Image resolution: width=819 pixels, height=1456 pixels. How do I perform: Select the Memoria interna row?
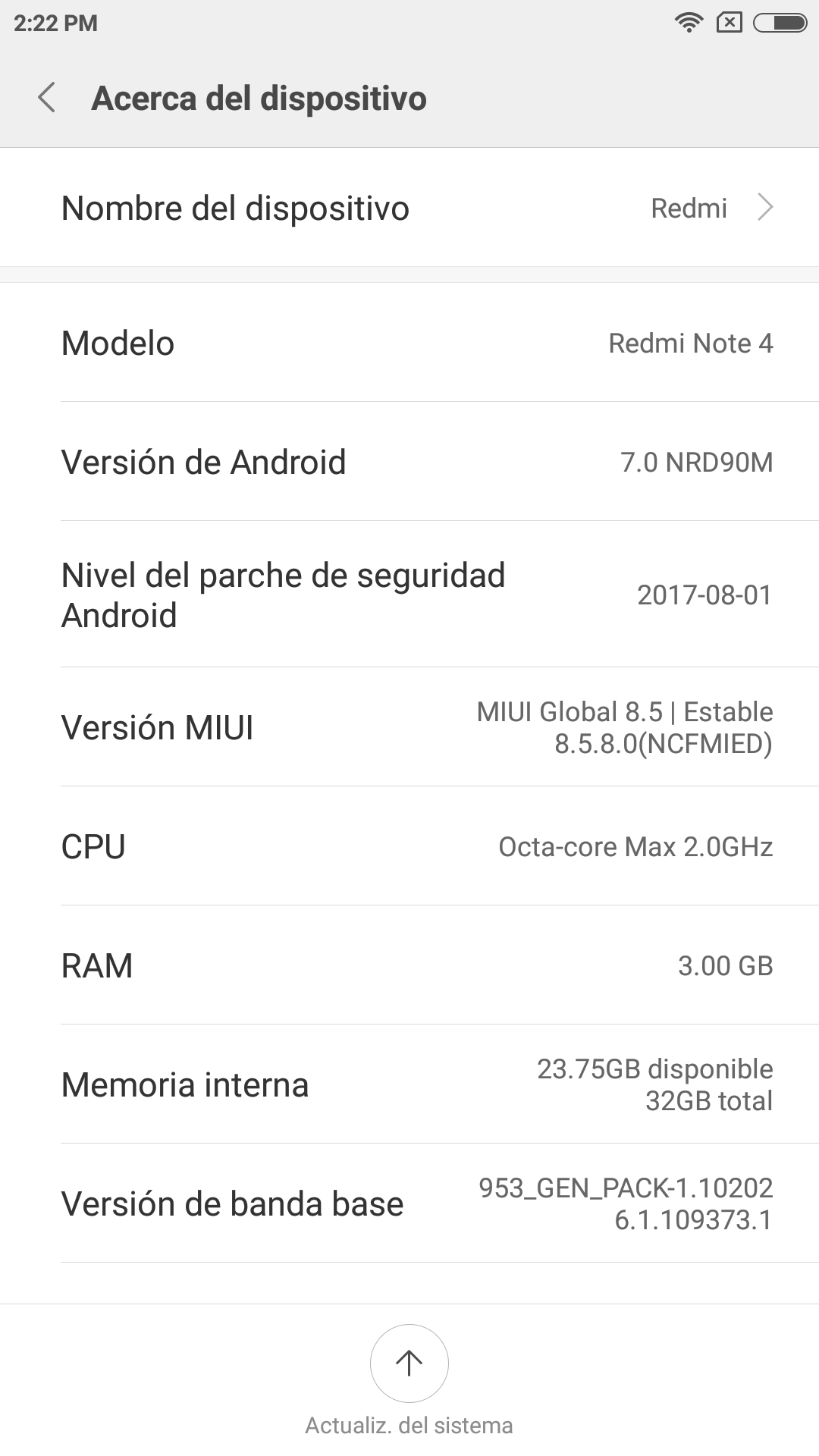point(409,1084)
